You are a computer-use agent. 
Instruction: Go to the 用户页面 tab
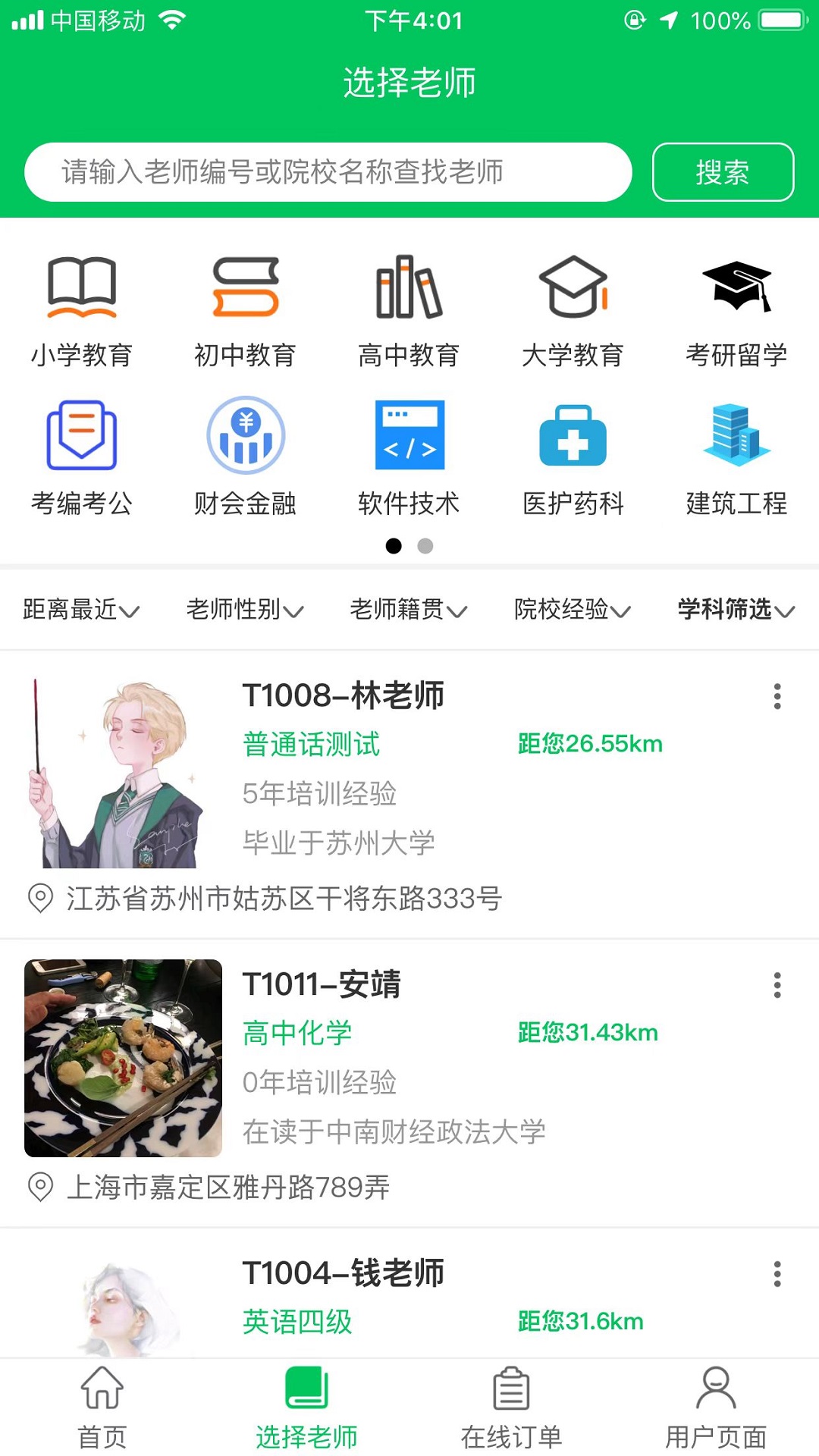[x=717, y=1410]
